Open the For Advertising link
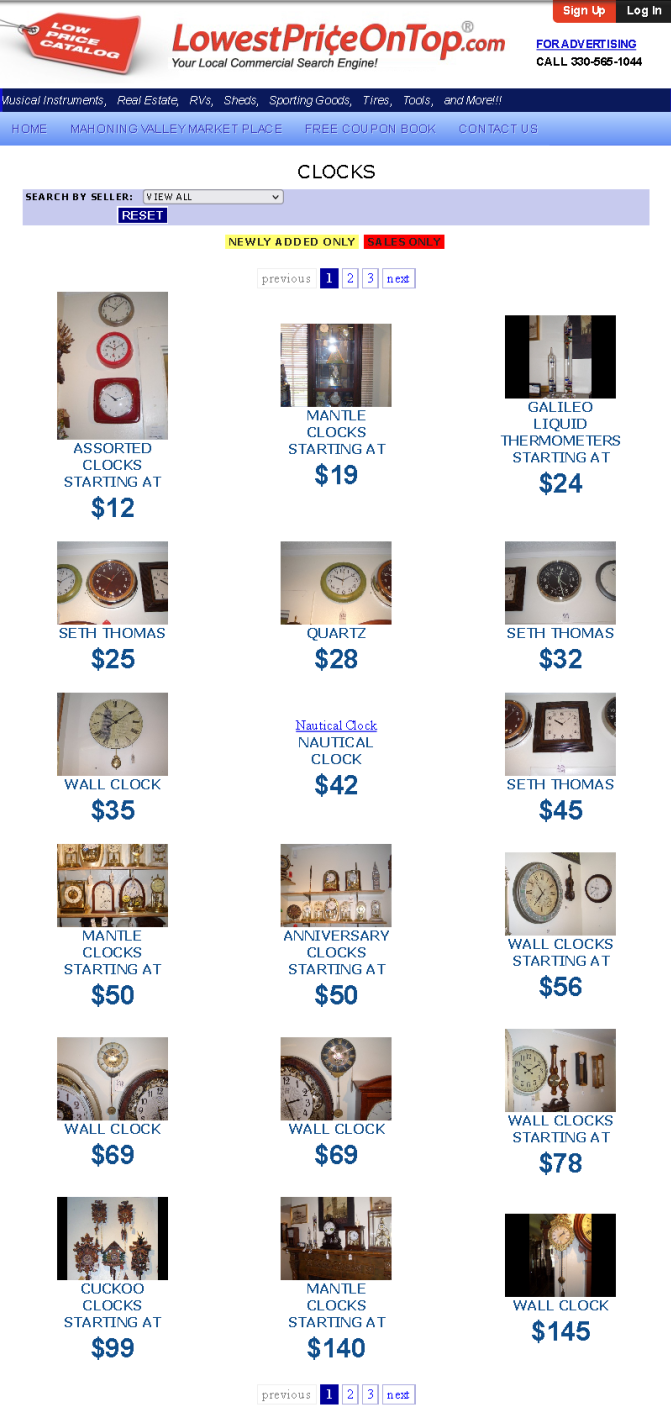Image resolution: width=671 pixels, height=1423 pixels. 586,44
